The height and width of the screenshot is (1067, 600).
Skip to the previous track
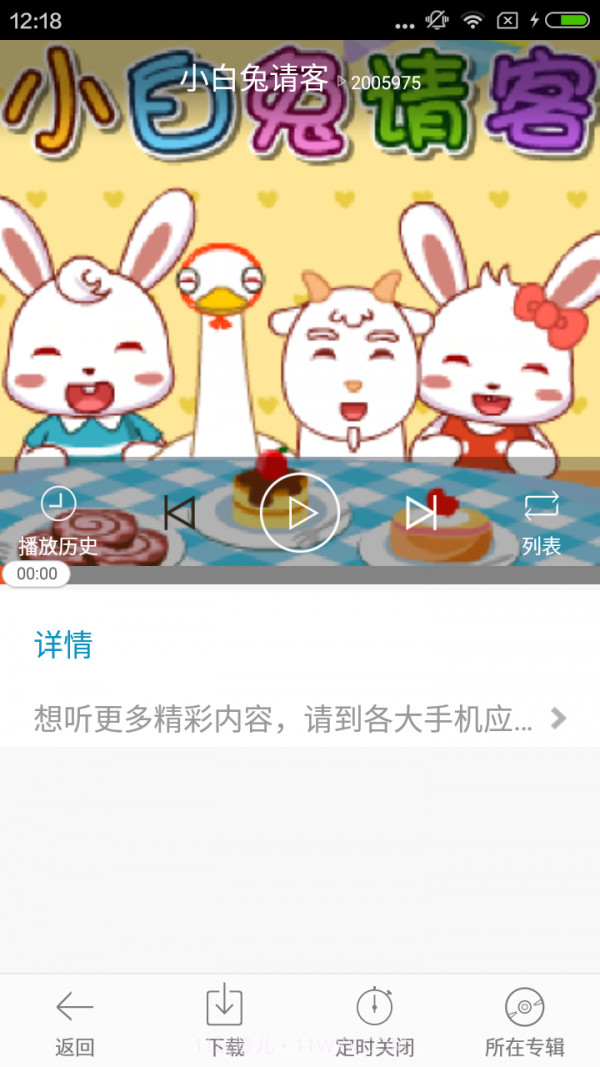pos(179,513)
